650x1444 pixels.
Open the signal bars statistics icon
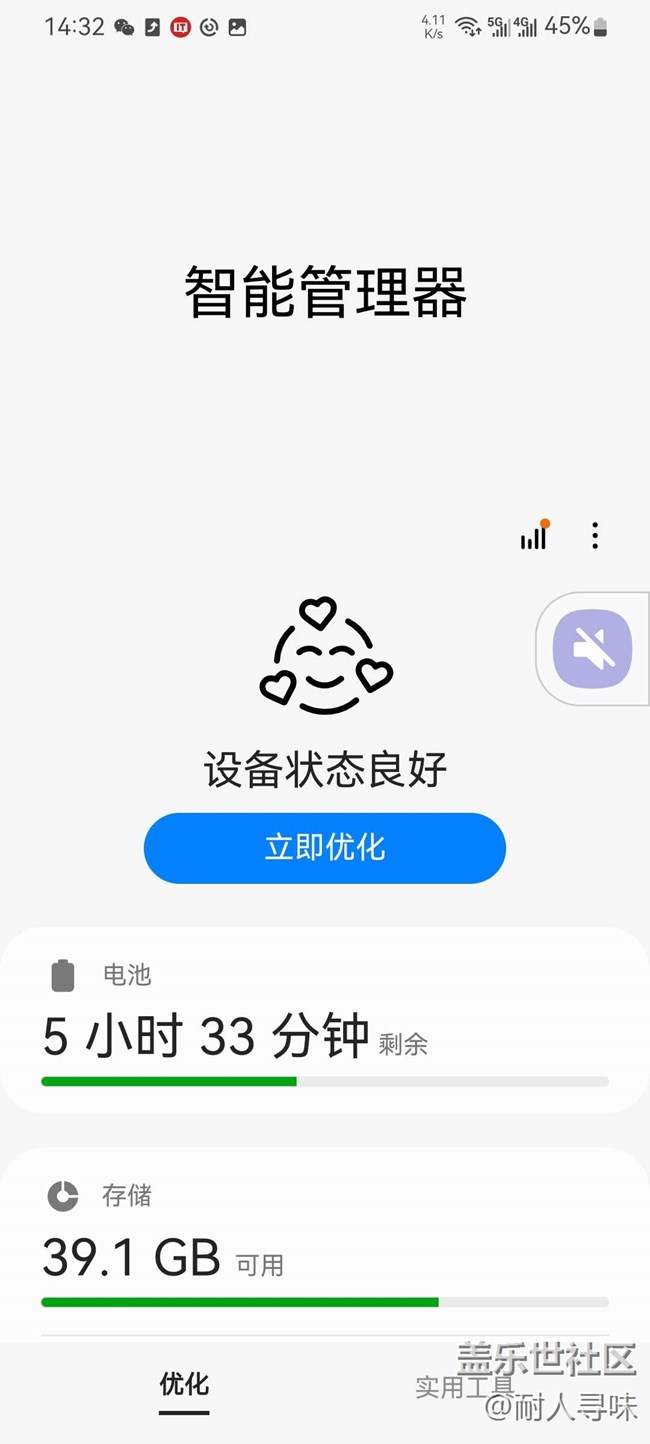534,536
